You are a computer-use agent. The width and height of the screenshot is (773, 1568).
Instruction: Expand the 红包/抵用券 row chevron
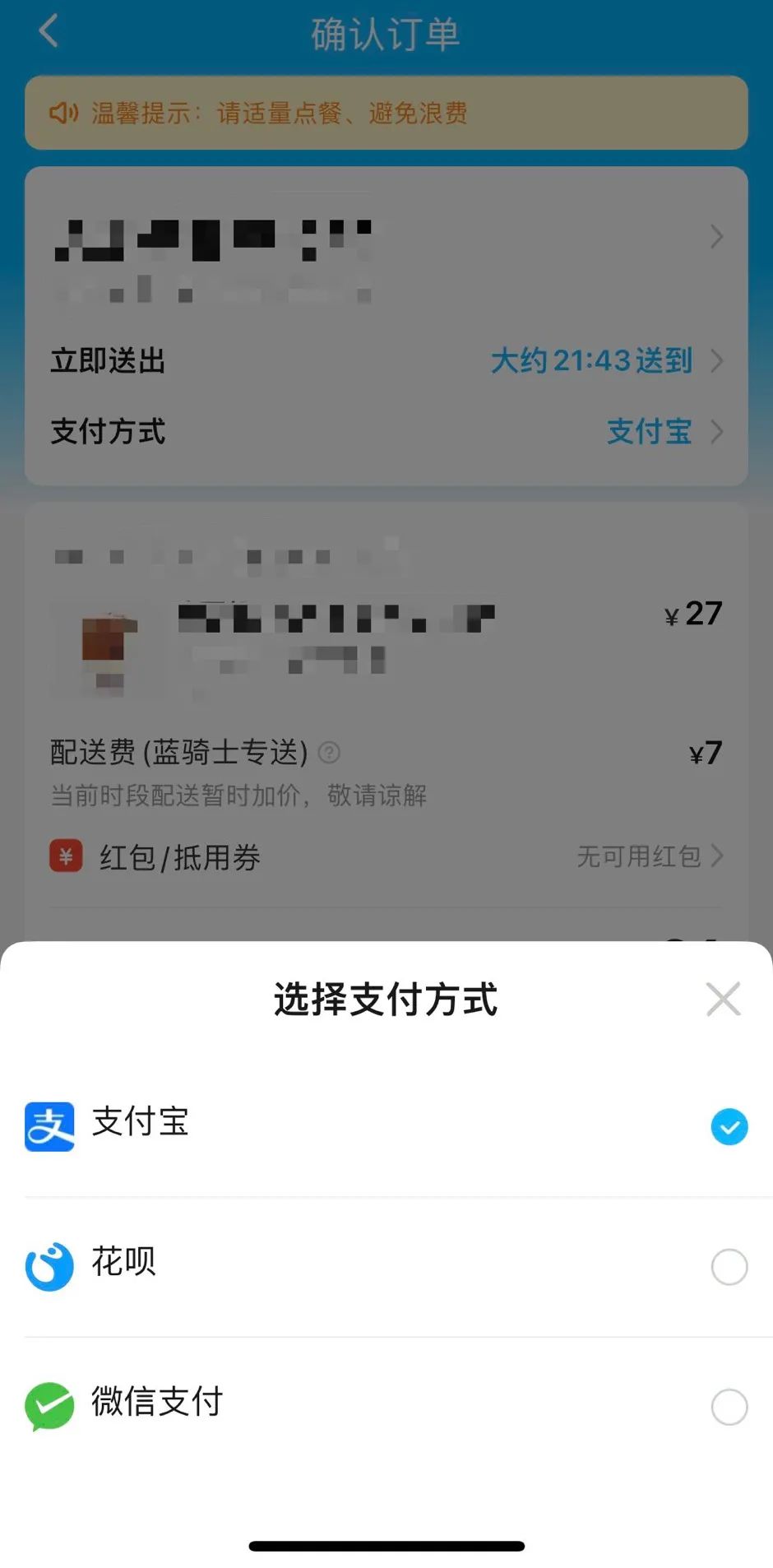[x=716, y=856]
